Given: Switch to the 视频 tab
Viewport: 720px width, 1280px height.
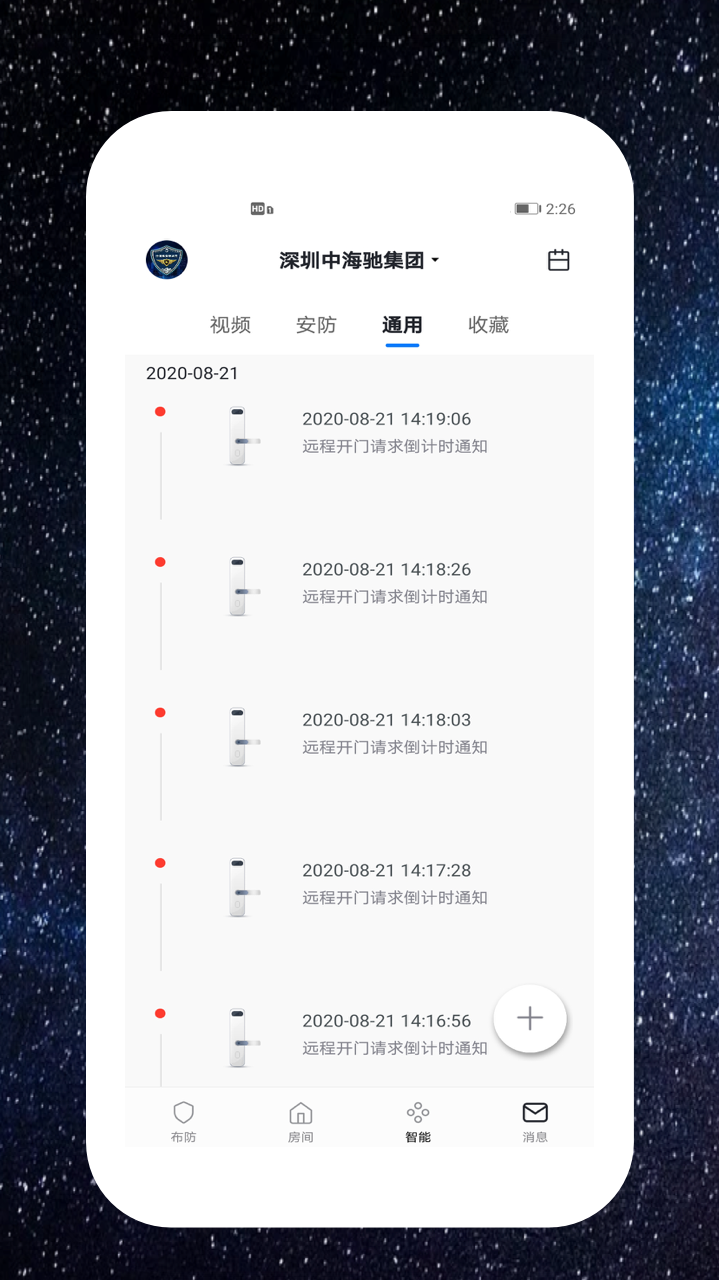Looking at the screenshot, I should point(230,325).
